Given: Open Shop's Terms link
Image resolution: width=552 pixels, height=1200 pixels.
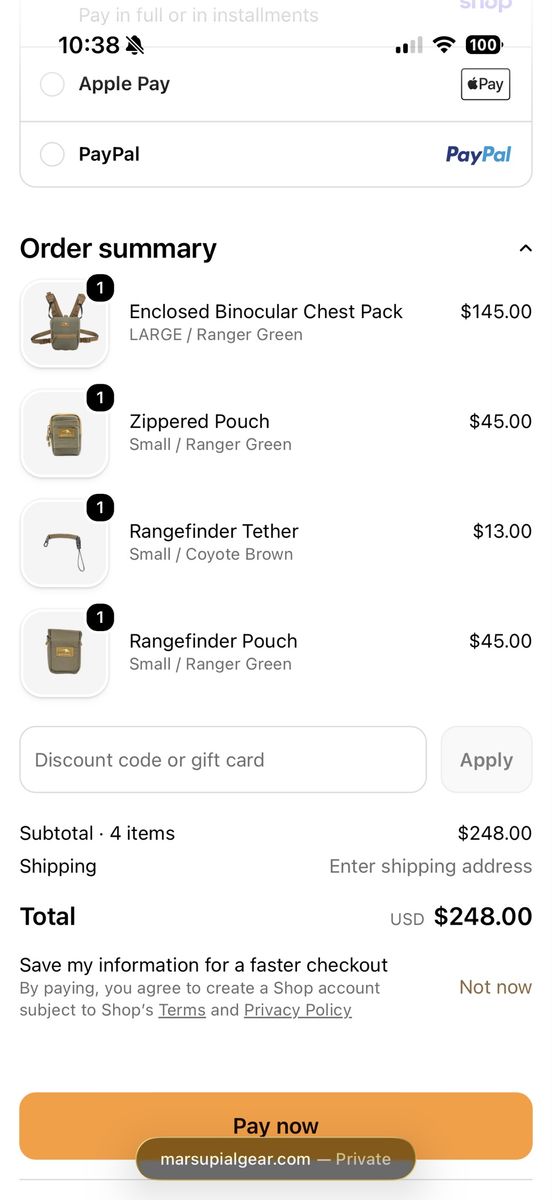Looking at the screenshot, I should tap(182, 1010).
